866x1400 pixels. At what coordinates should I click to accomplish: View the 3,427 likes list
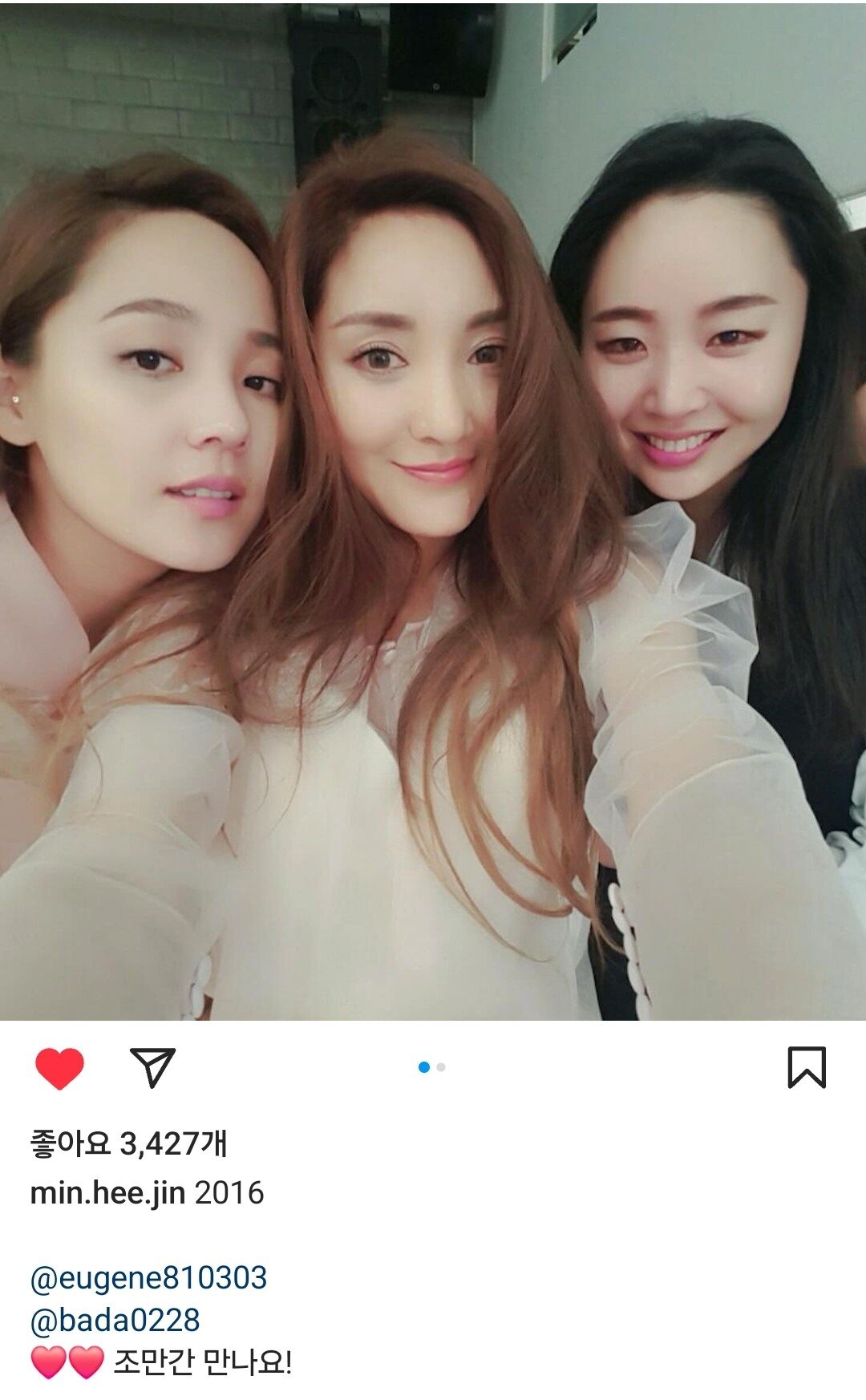tap(128, 1143)
